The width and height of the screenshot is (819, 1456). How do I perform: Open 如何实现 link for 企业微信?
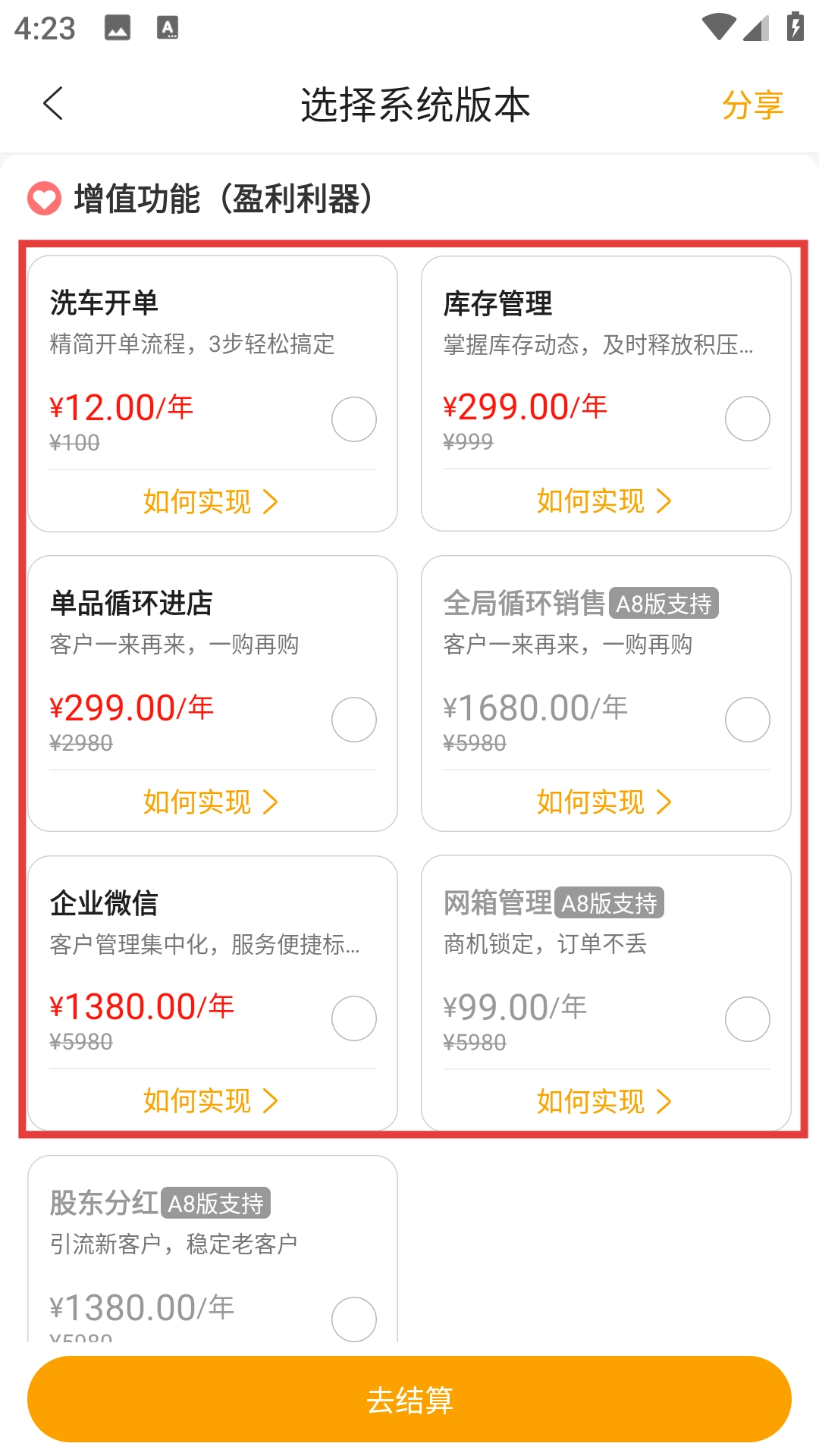point(212,1100)
